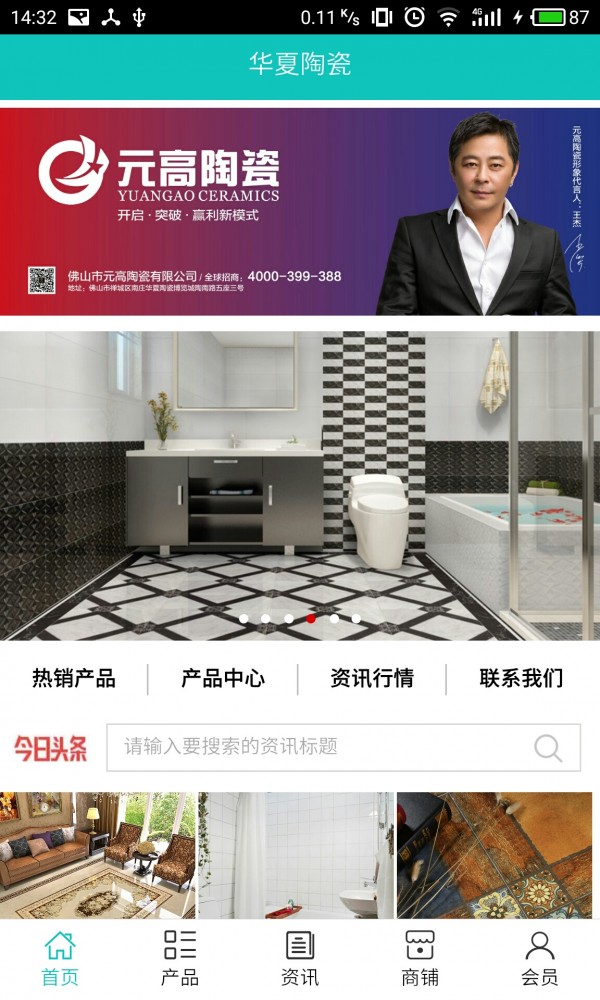Switch to the 商铺 tab

420,958
